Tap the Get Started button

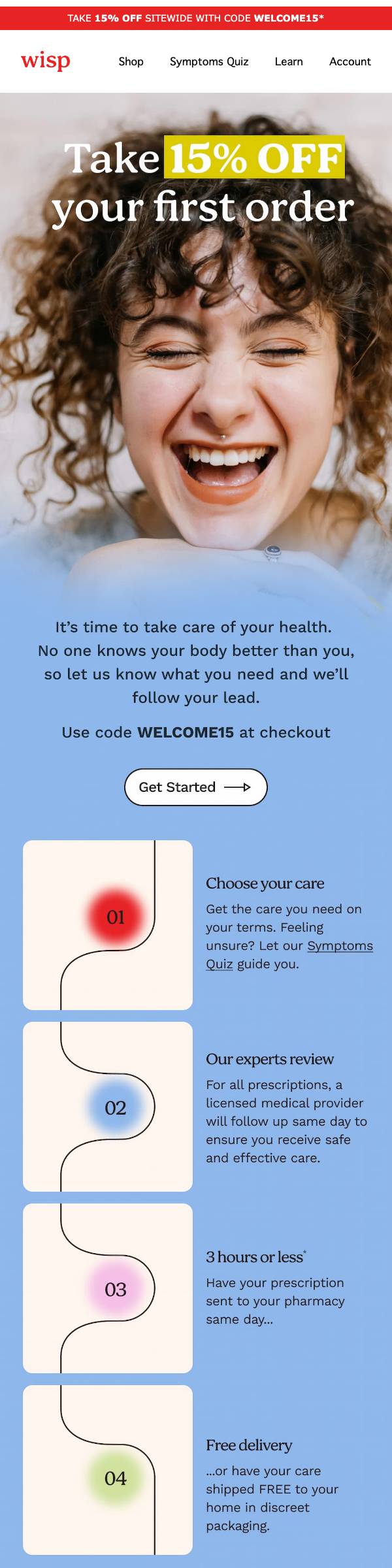[x=196, y=787]
